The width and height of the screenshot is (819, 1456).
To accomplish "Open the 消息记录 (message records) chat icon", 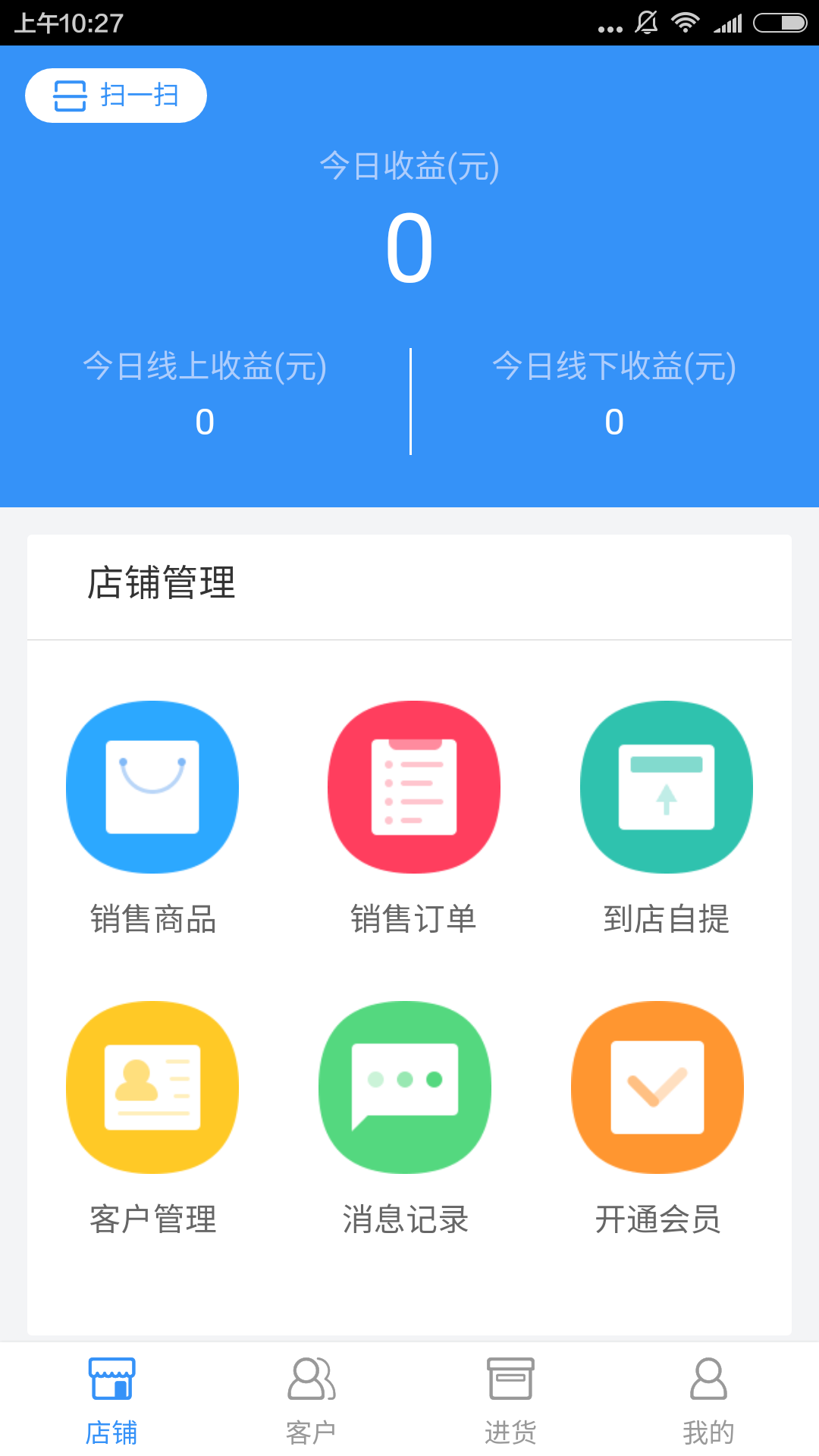I will tap(403, 1086).
